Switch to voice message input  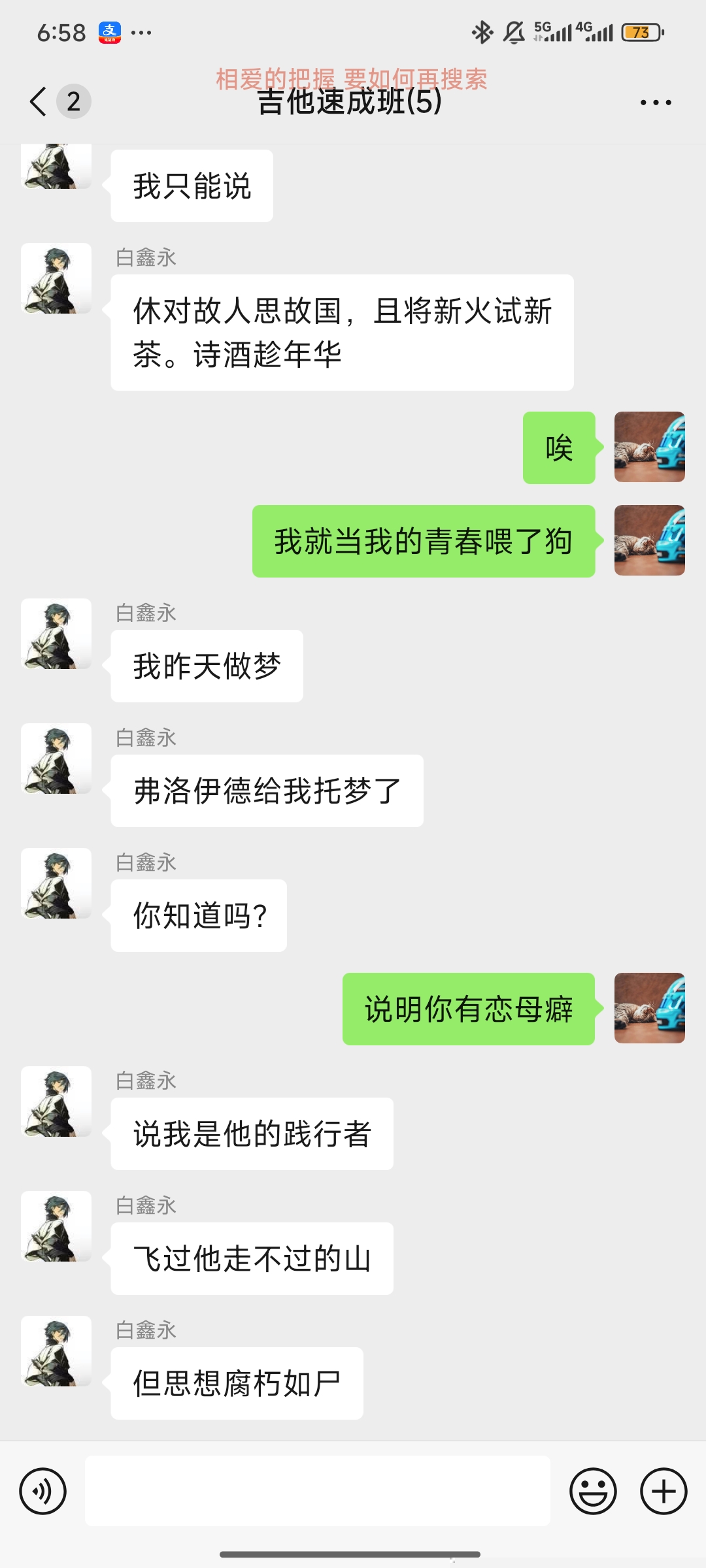tap(43, 1492)
